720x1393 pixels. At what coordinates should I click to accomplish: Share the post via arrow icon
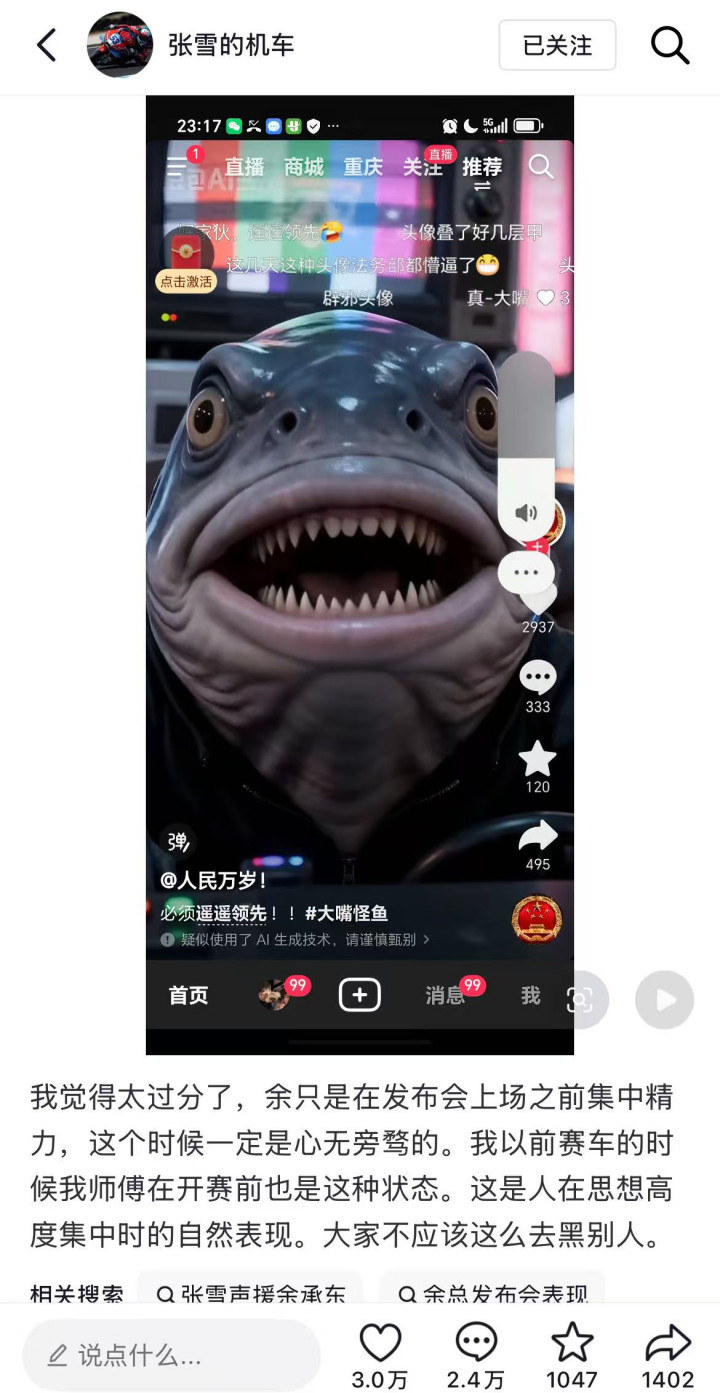(668, 1355)
